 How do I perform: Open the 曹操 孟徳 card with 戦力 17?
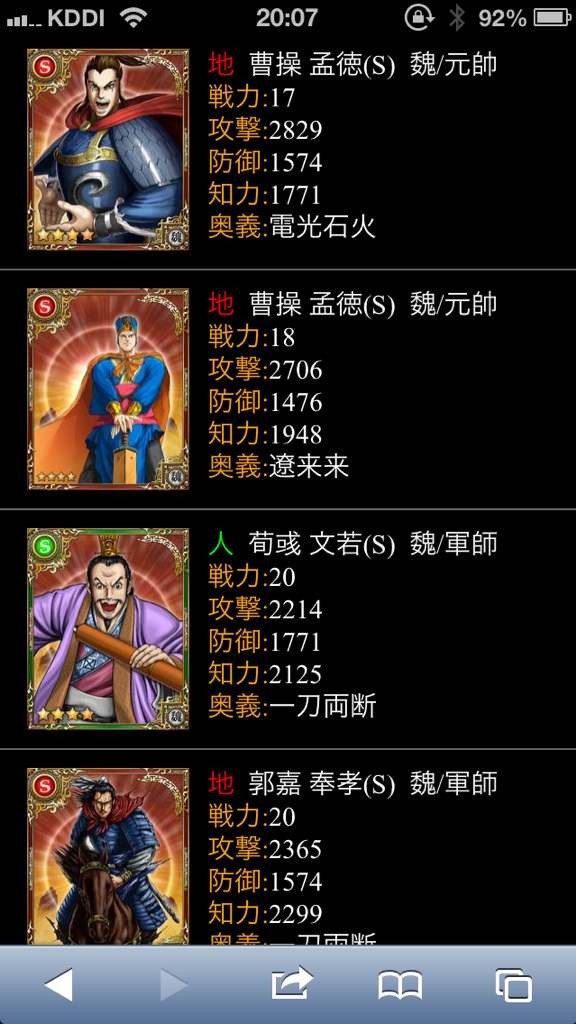pos(108,149)
